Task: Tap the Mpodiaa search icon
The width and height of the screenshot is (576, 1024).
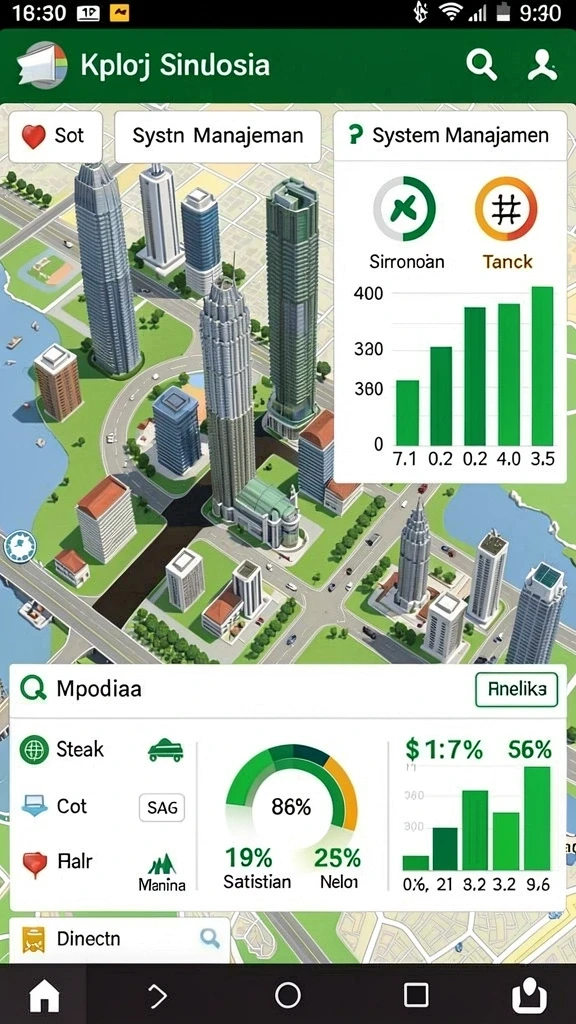Action: coord(33,688)
